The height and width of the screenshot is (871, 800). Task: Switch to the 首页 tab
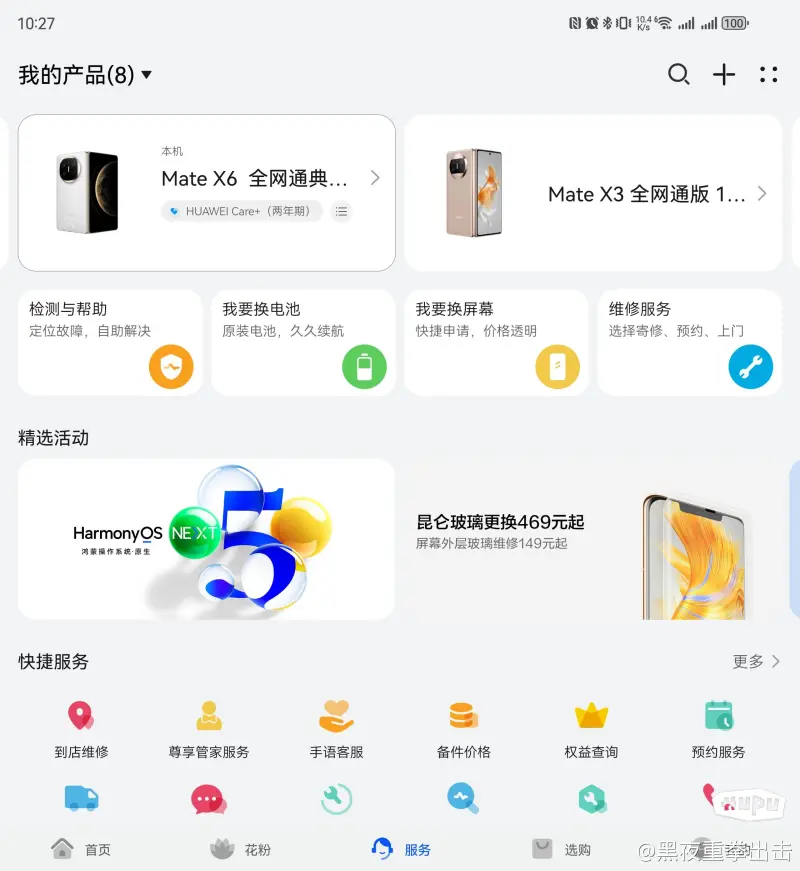click(x=81, y=849)
